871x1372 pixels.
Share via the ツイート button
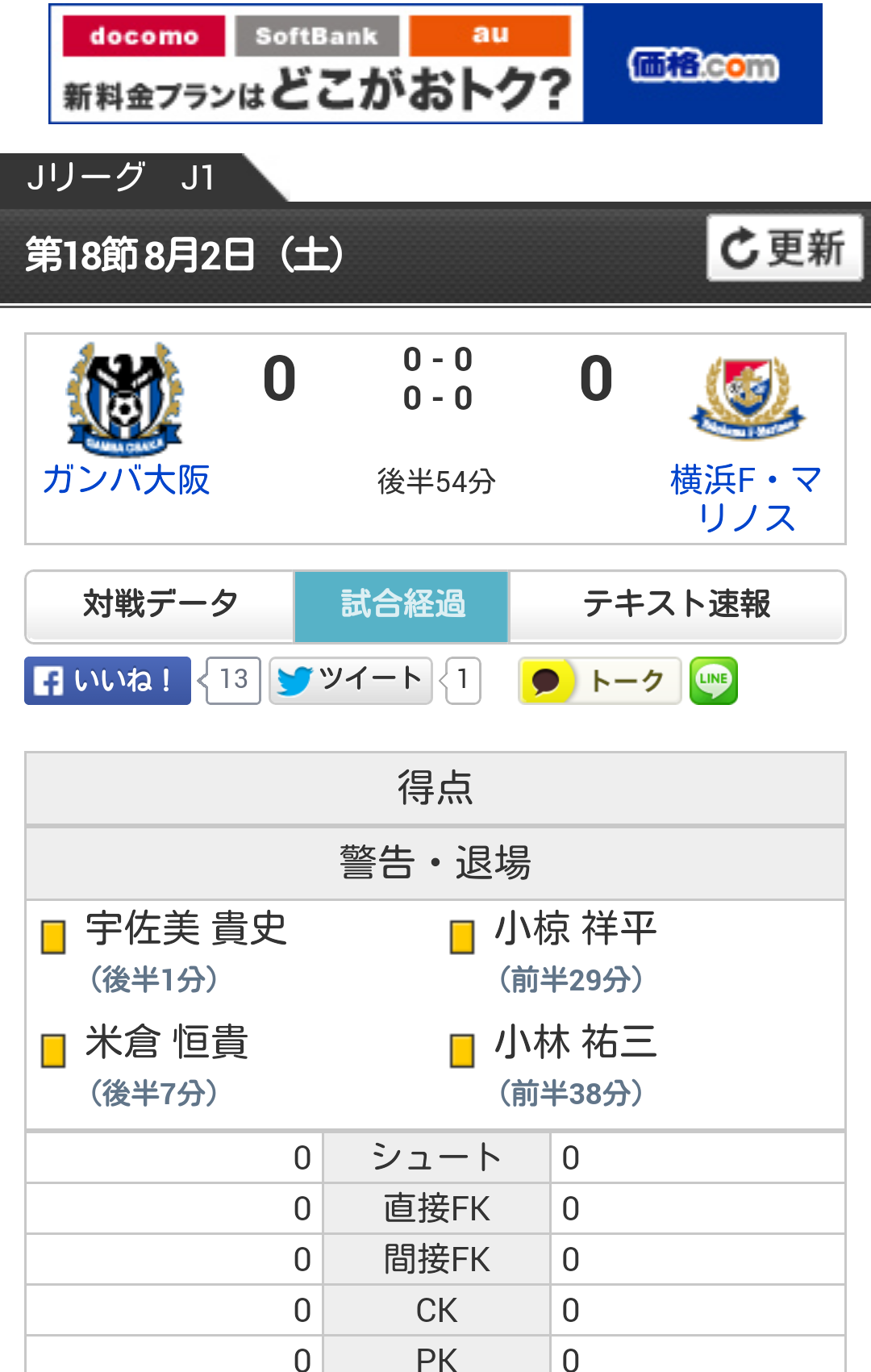[350, 681]
